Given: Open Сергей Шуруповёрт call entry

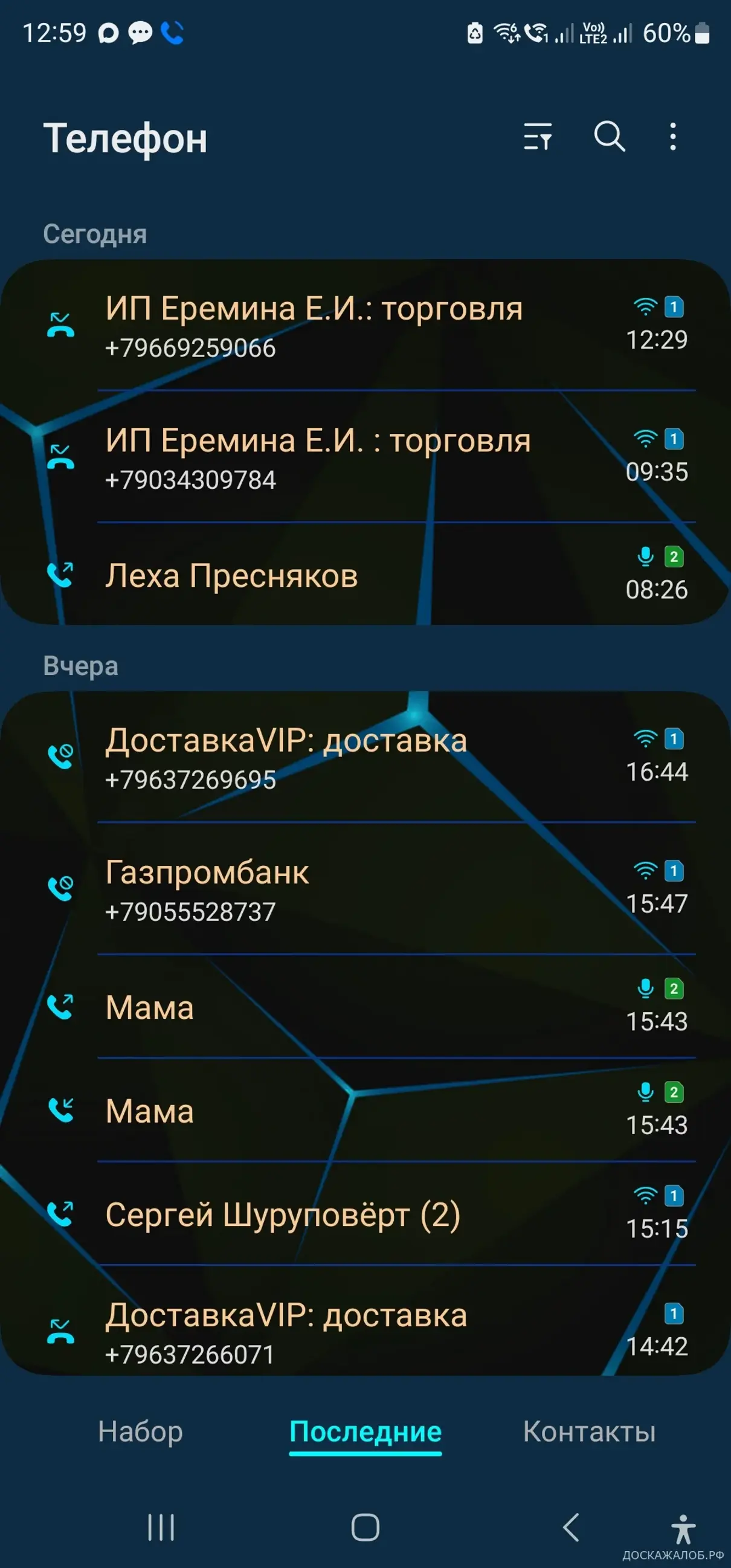Looking at the screenshot, I should pyautogui.click(x=365, y=1215).
